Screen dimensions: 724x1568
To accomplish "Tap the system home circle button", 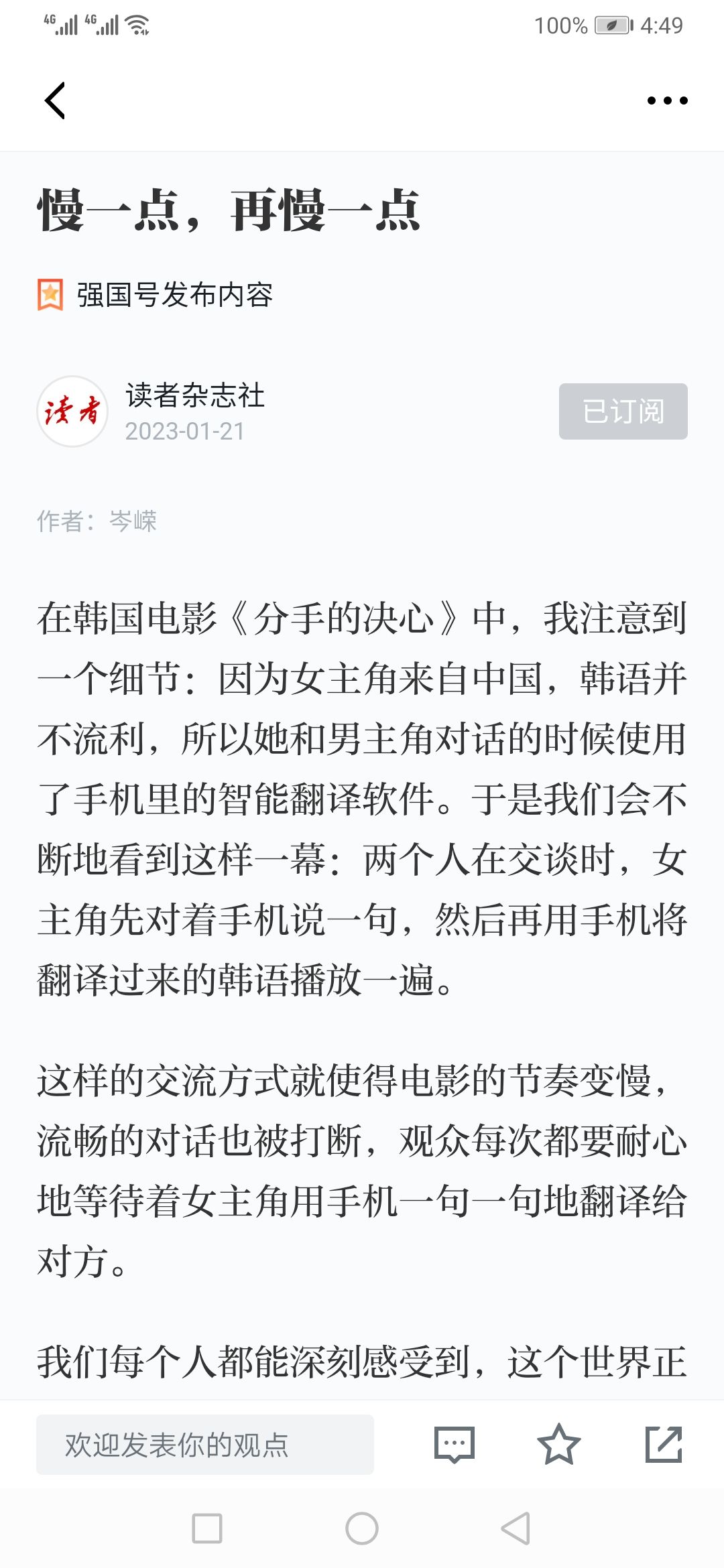I will point(362,1528).
